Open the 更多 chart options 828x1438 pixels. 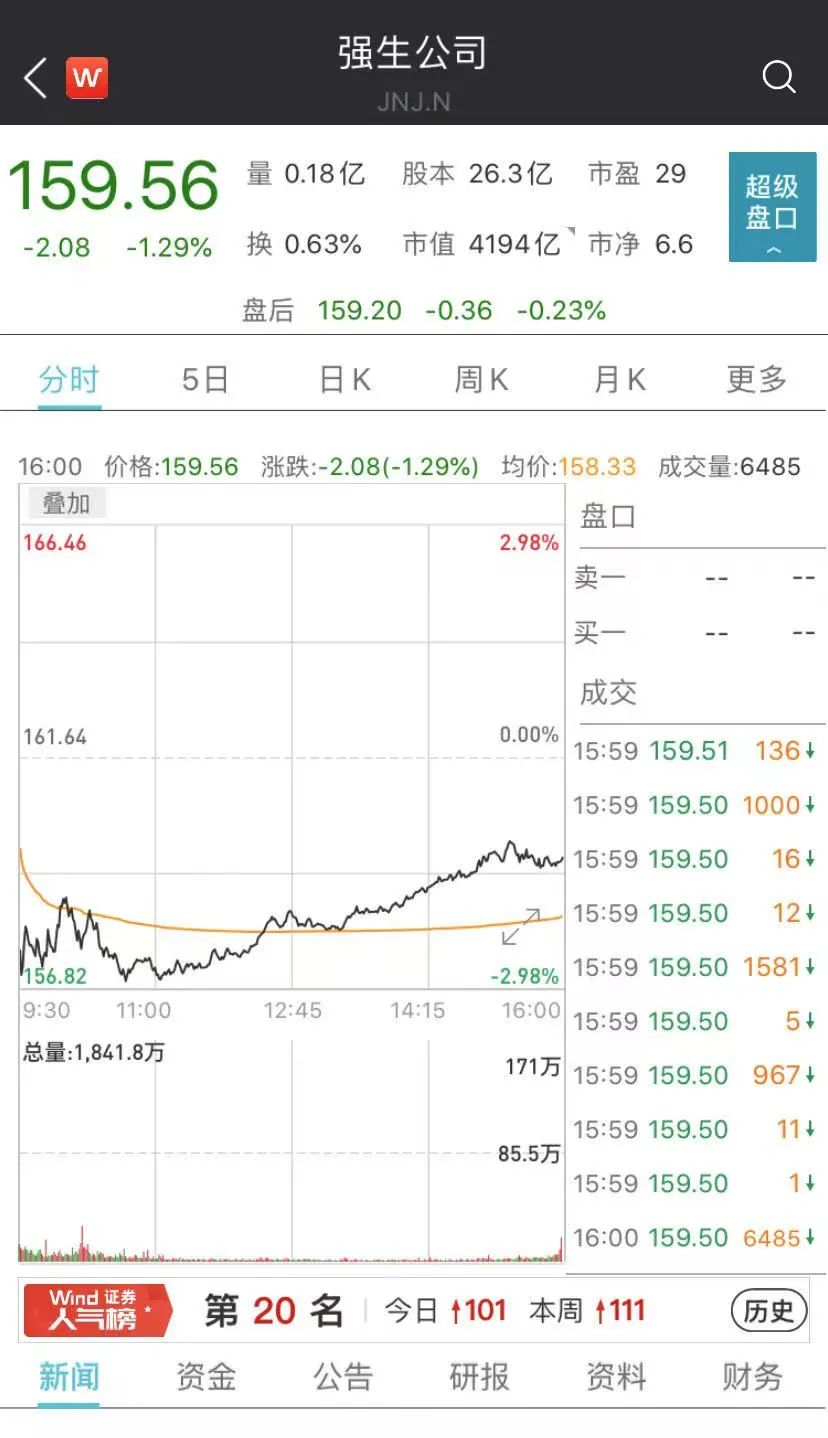click(756, 380)
